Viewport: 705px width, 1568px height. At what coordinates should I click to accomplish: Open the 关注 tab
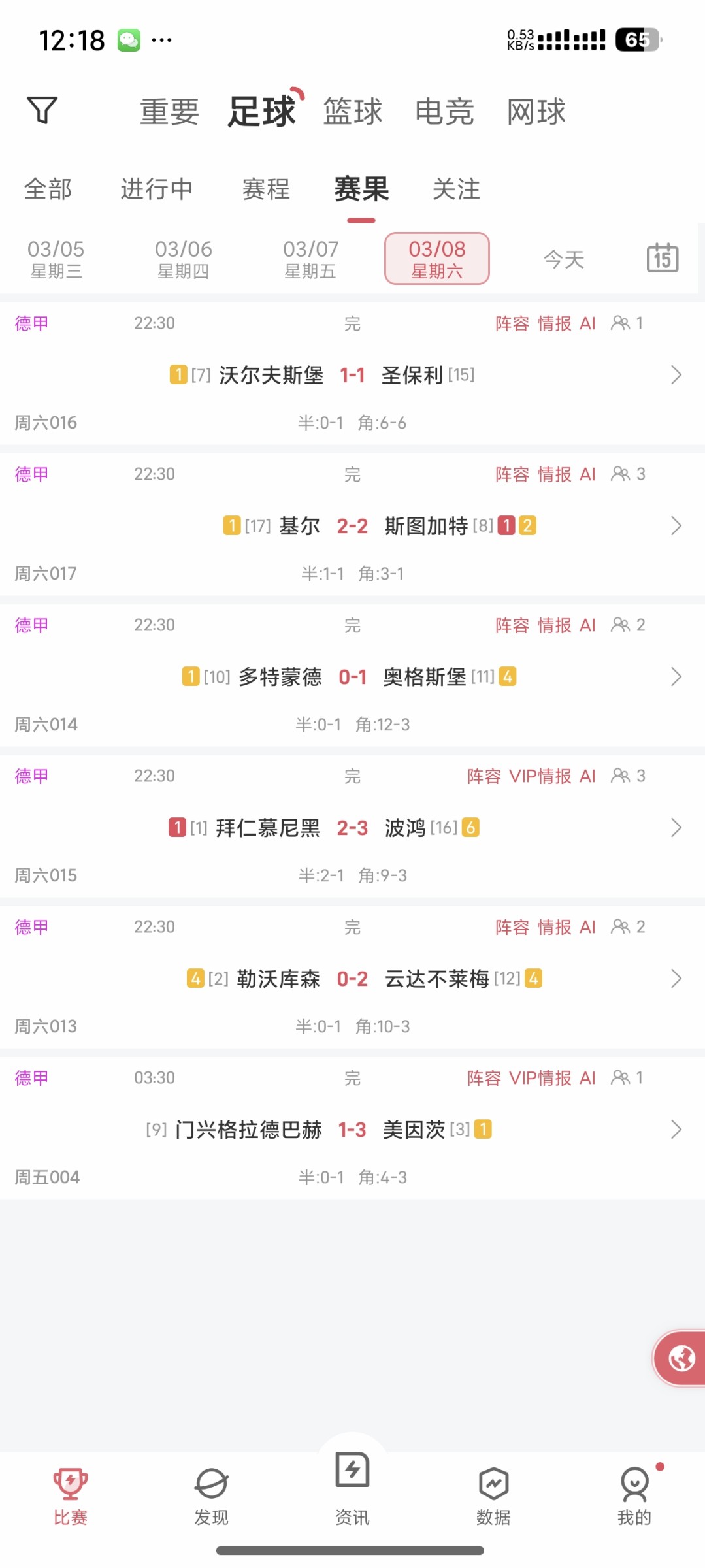tap(456, 189)
